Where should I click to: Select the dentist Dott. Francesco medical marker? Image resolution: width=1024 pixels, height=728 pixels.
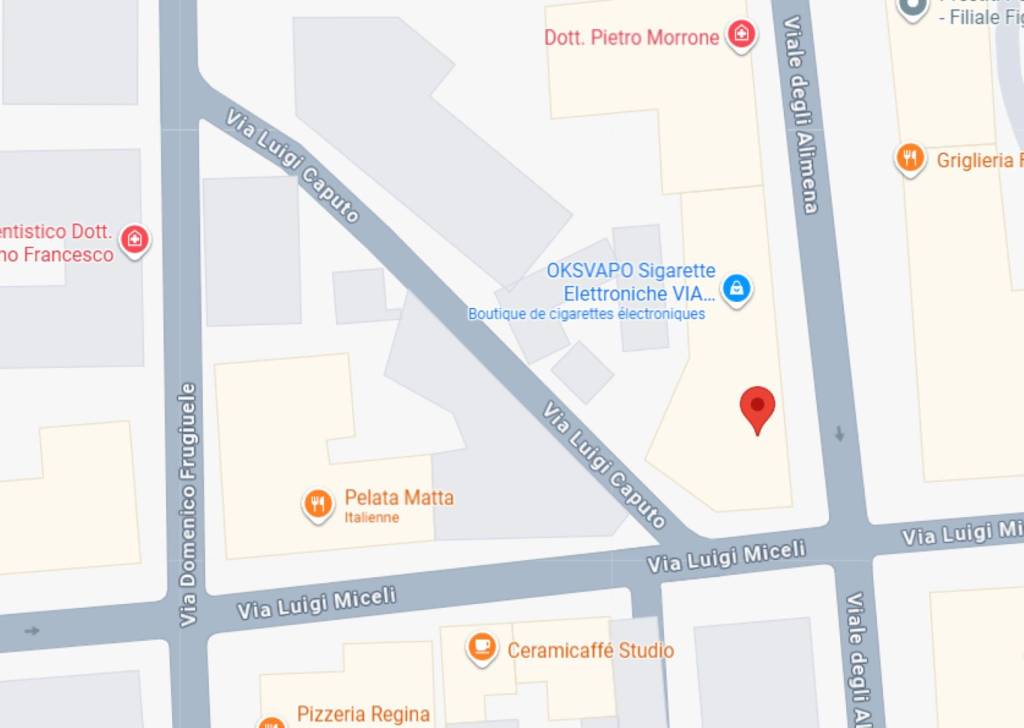[x=134, y=240]
